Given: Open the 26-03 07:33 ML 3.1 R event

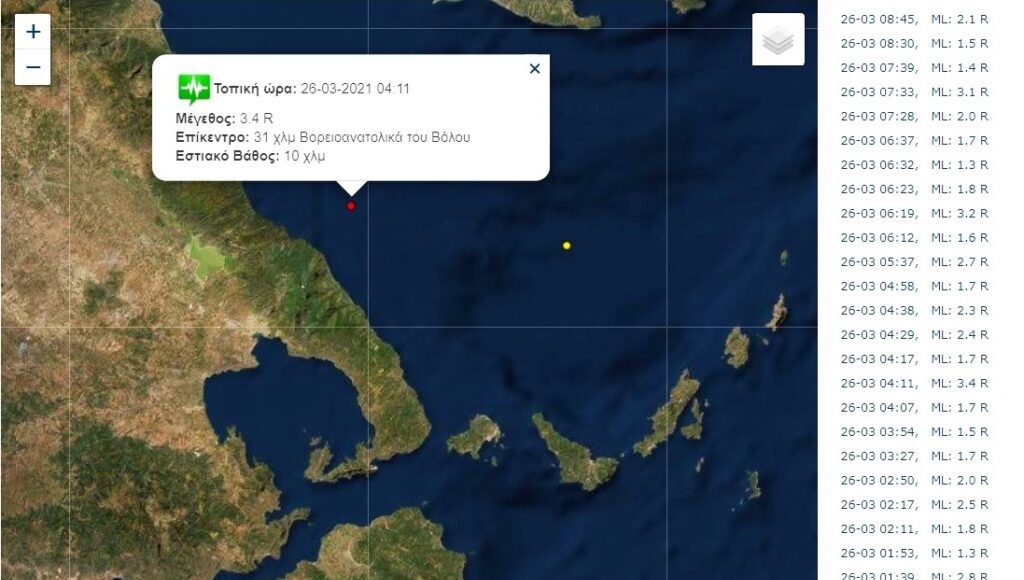Looking at the screenshot, I should click(x=914, y=92).
